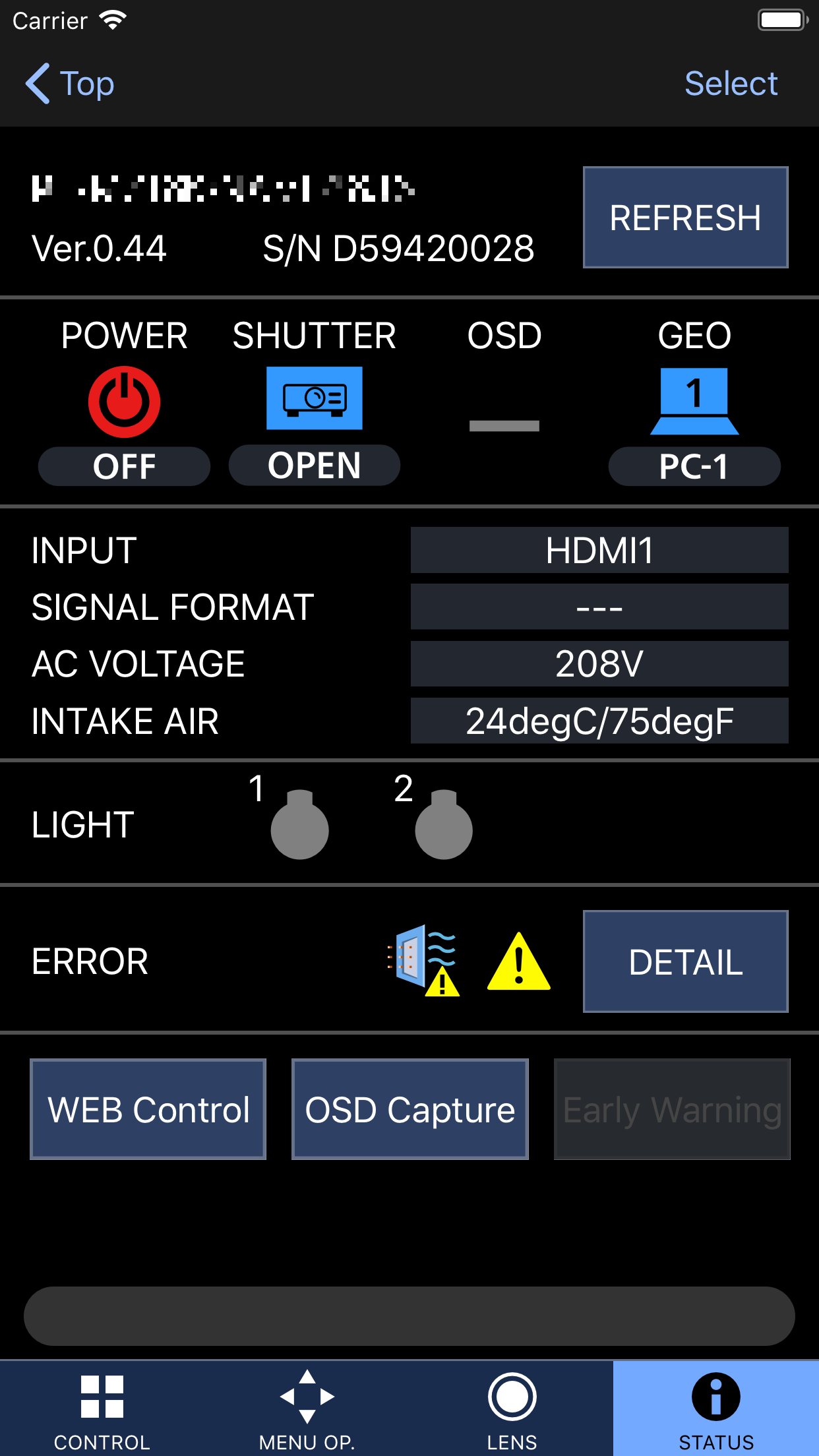819x1456 pixels.
Task: Open the INPUT selector showing HDMI1
Action: (x=599, y=549)
